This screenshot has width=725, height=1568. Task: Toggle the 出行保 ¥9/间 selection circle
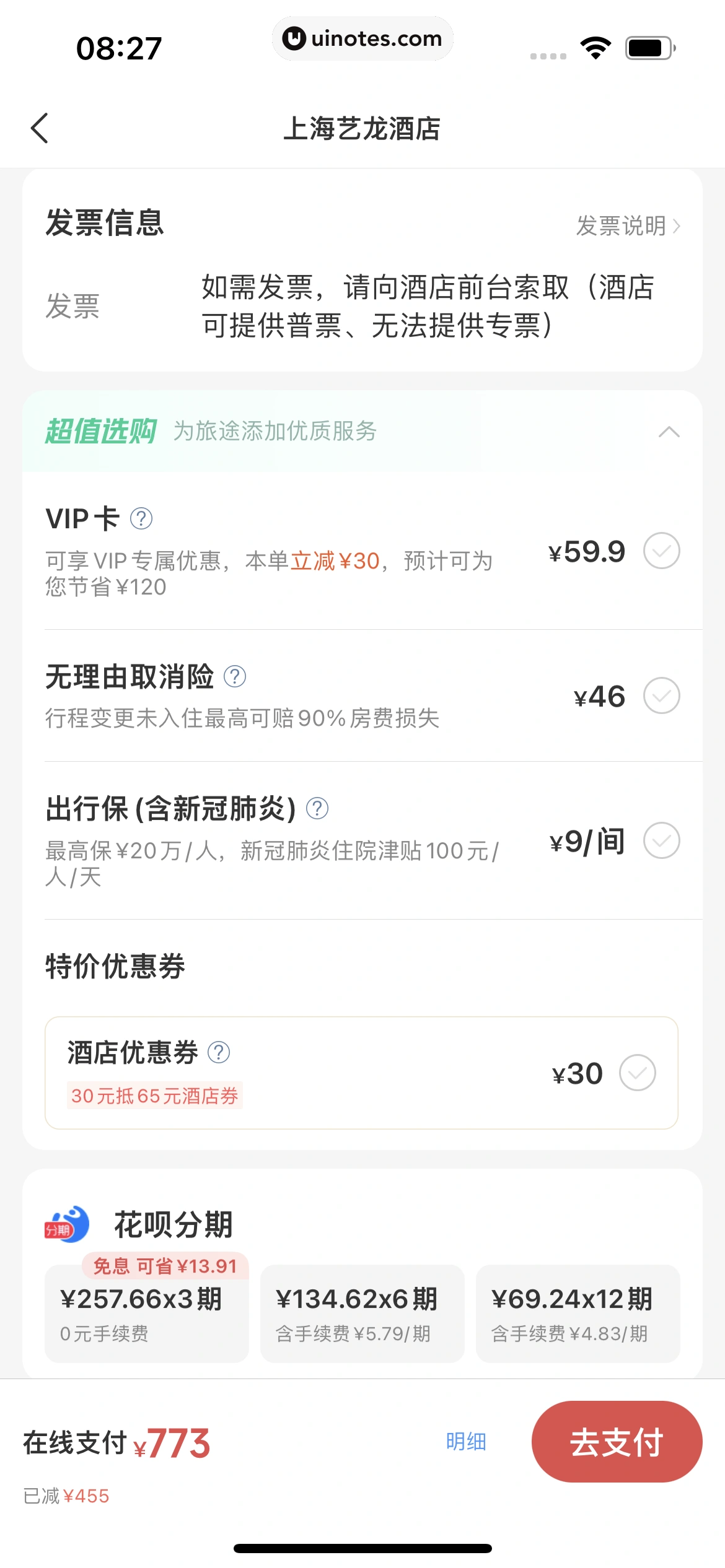click(661, 840)
